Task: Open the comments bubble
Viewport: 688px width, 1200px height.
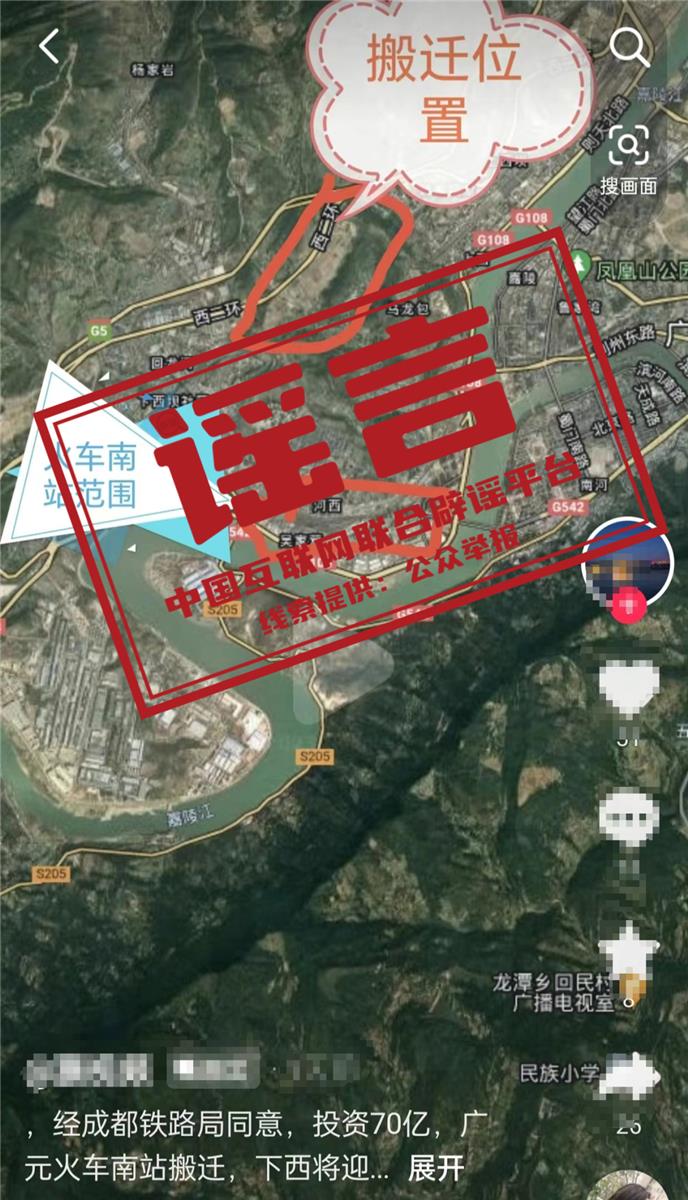Action: pyautogui.click(x=629, y=817)
